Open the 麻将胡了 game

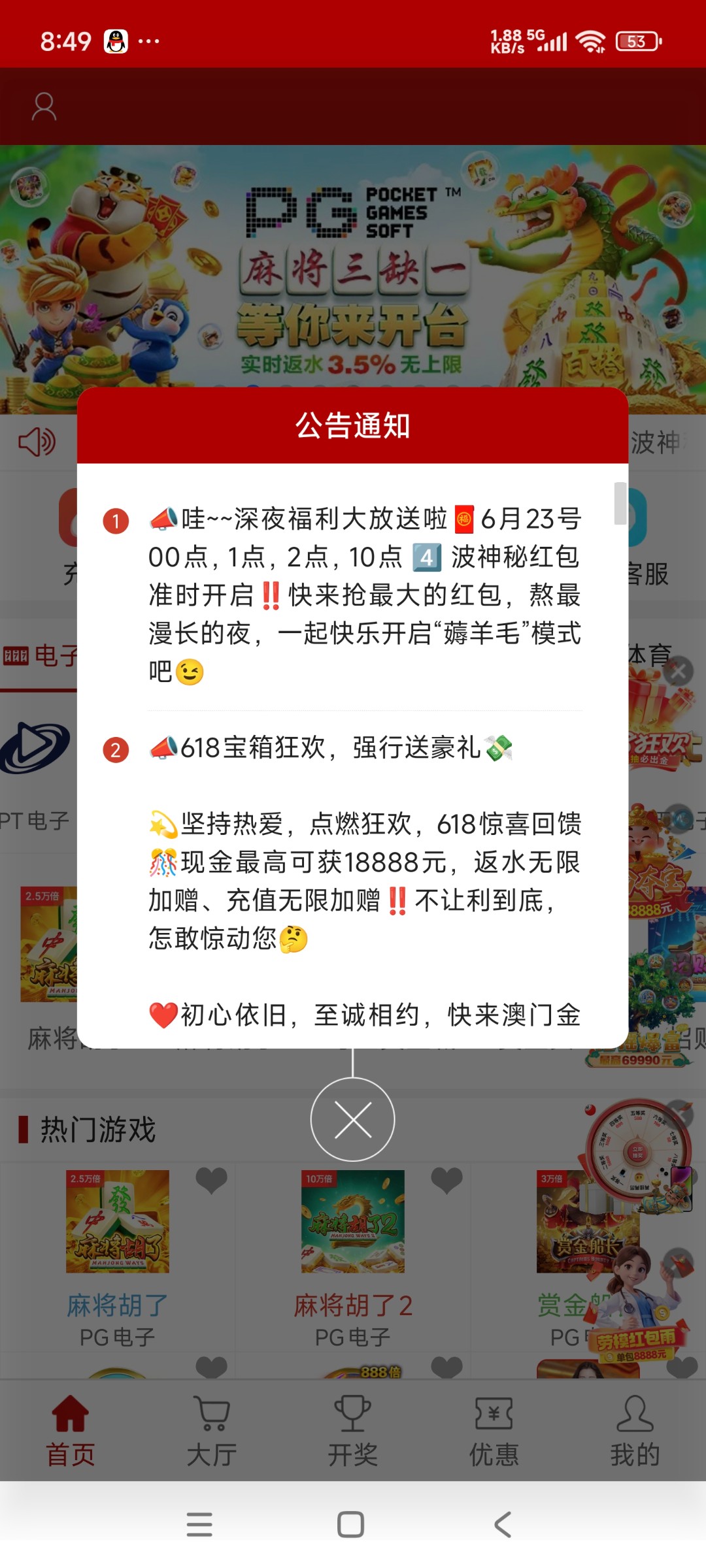(118, 1221)
